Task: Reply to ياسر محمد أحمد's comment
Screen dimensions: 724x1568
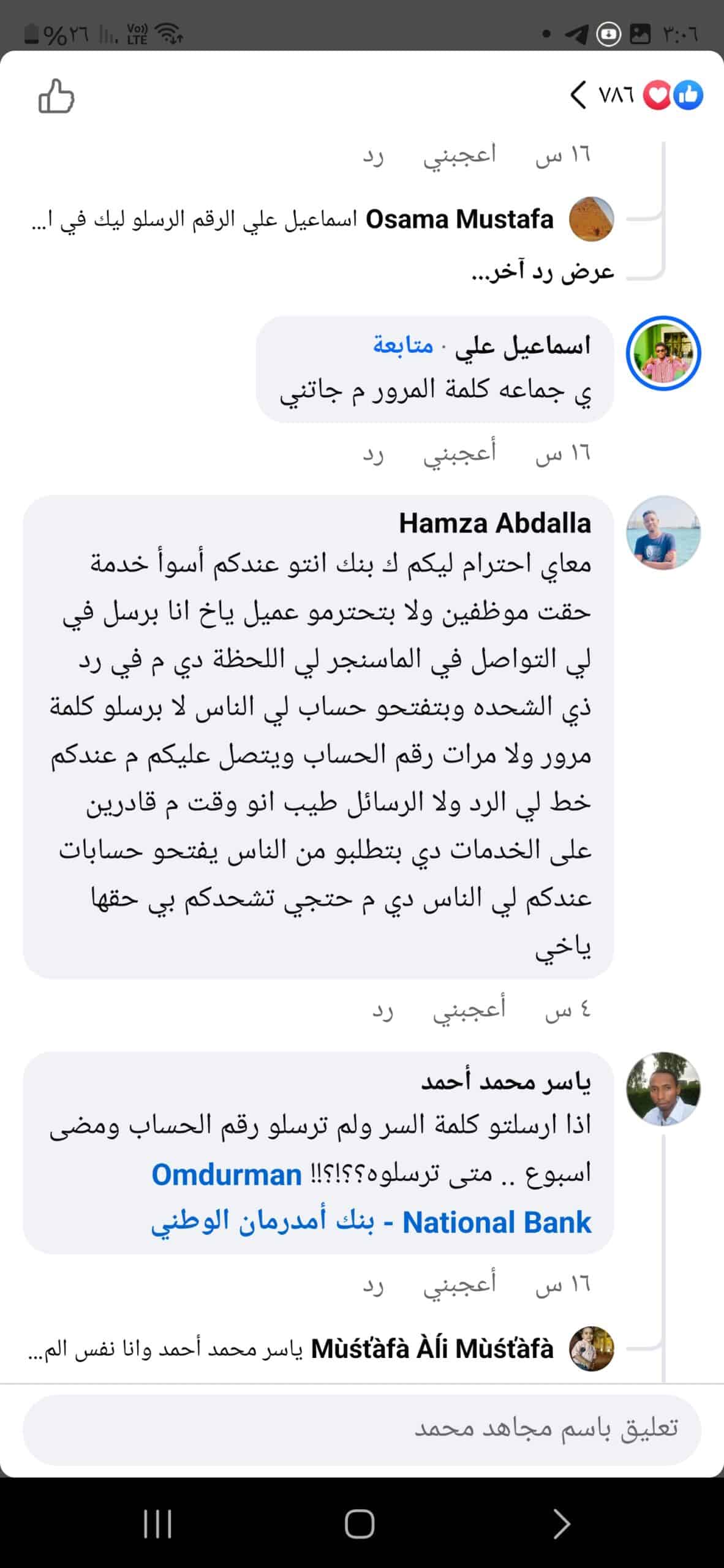Action: 373,1284
